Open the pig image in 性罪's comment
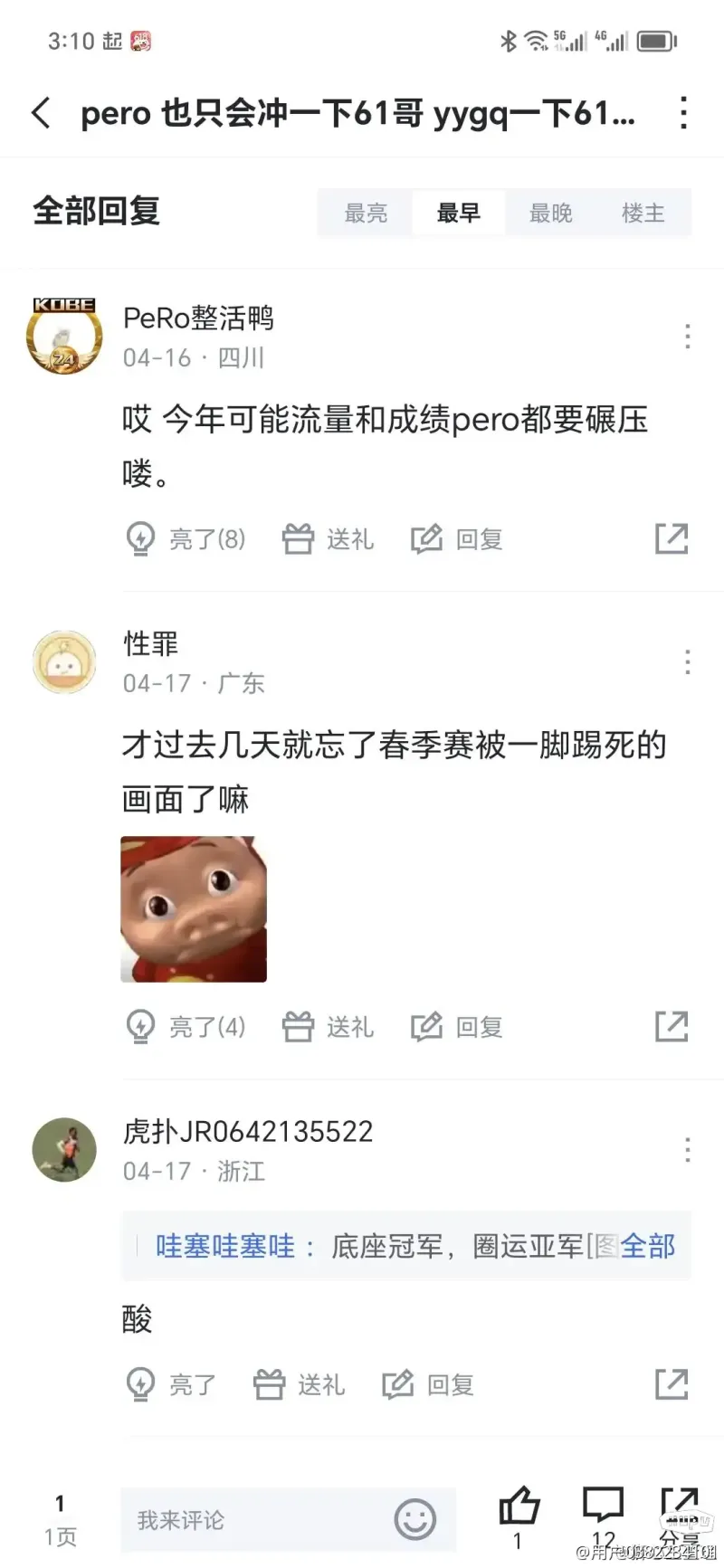724x1568 pixels. tap(194, 909)
